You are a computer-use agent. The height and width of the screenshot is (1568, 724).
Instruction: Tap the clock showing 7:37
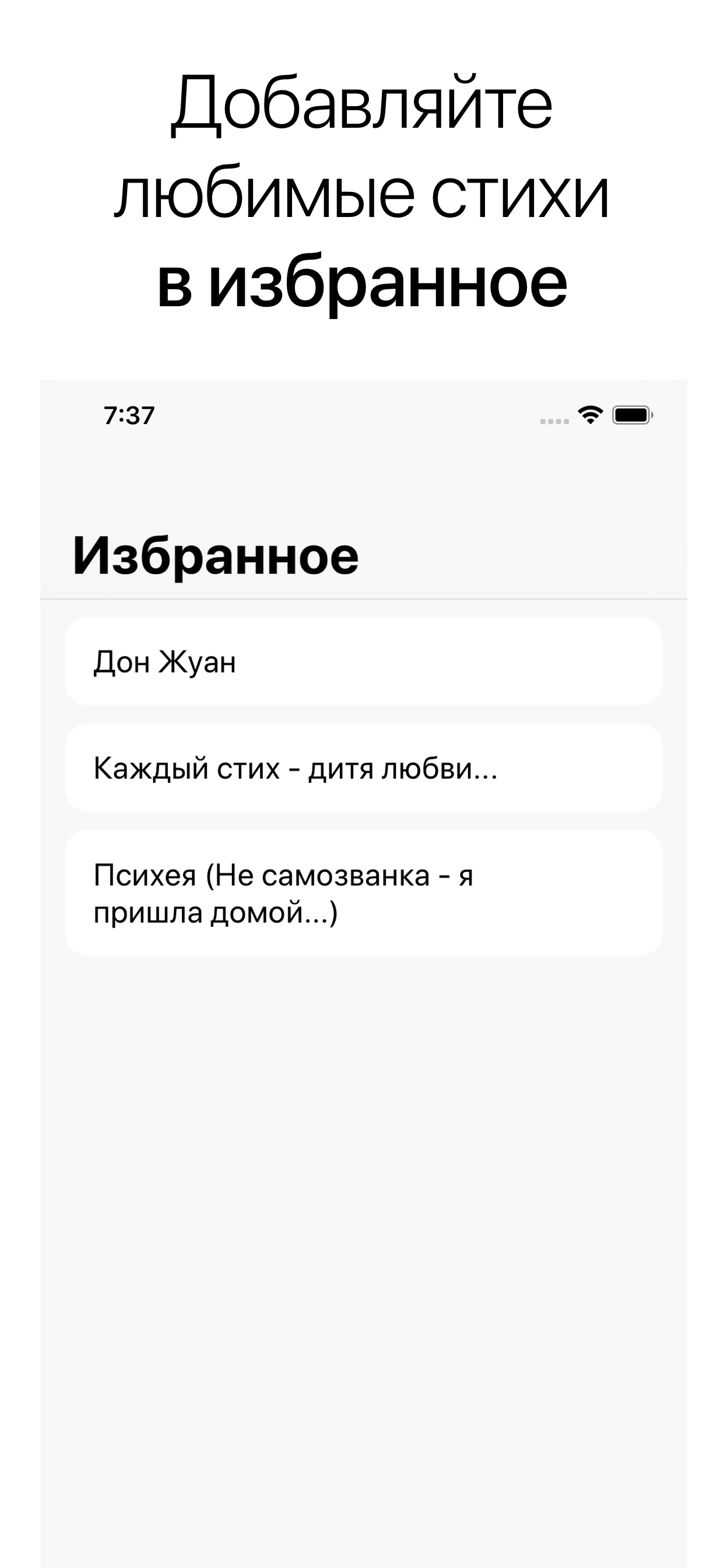pyautogui.click(x=128, y=415)
